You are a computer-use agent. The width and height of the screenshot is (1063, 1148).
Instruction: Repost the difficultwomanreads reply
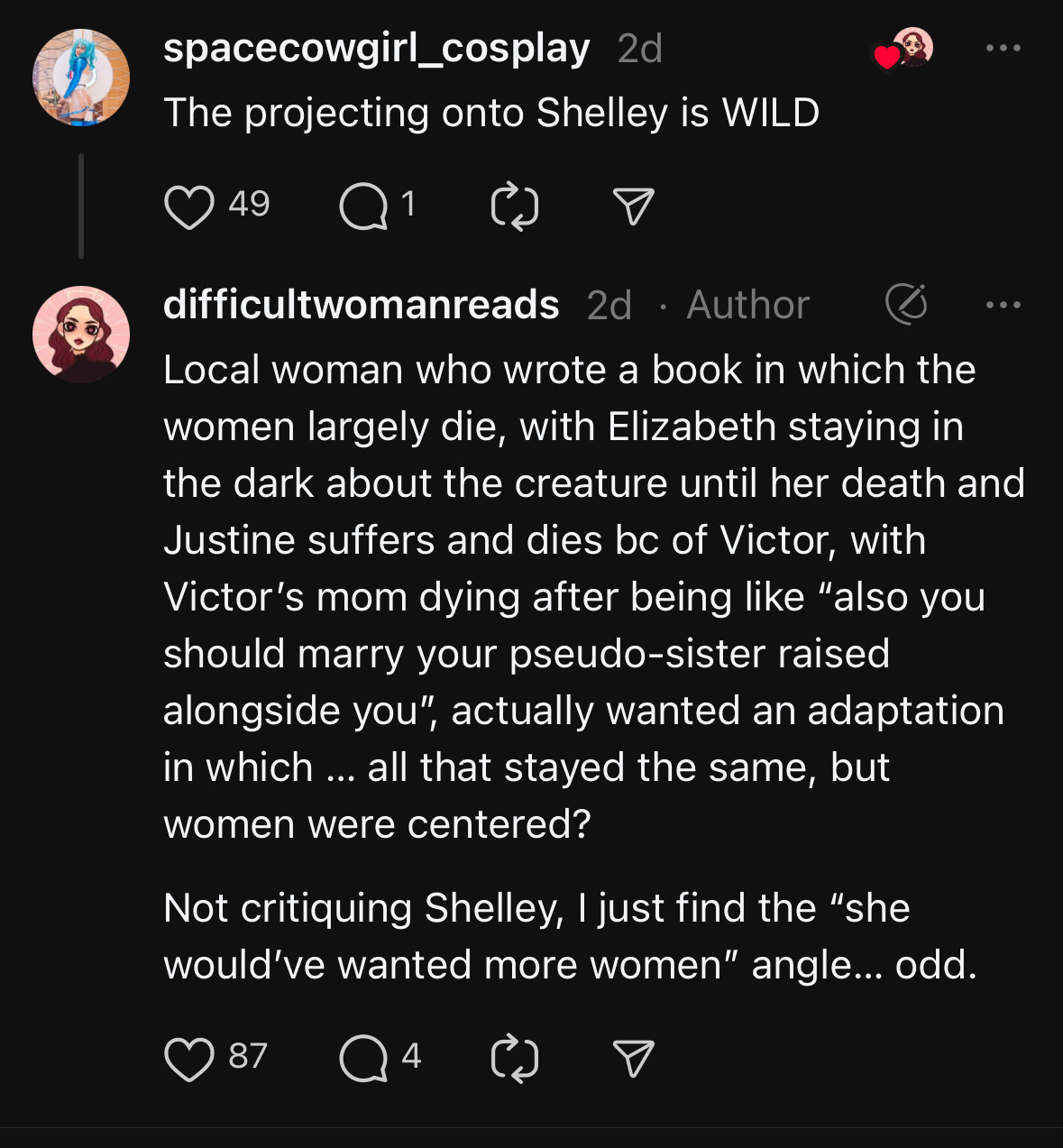click(x=515, y=1058)
